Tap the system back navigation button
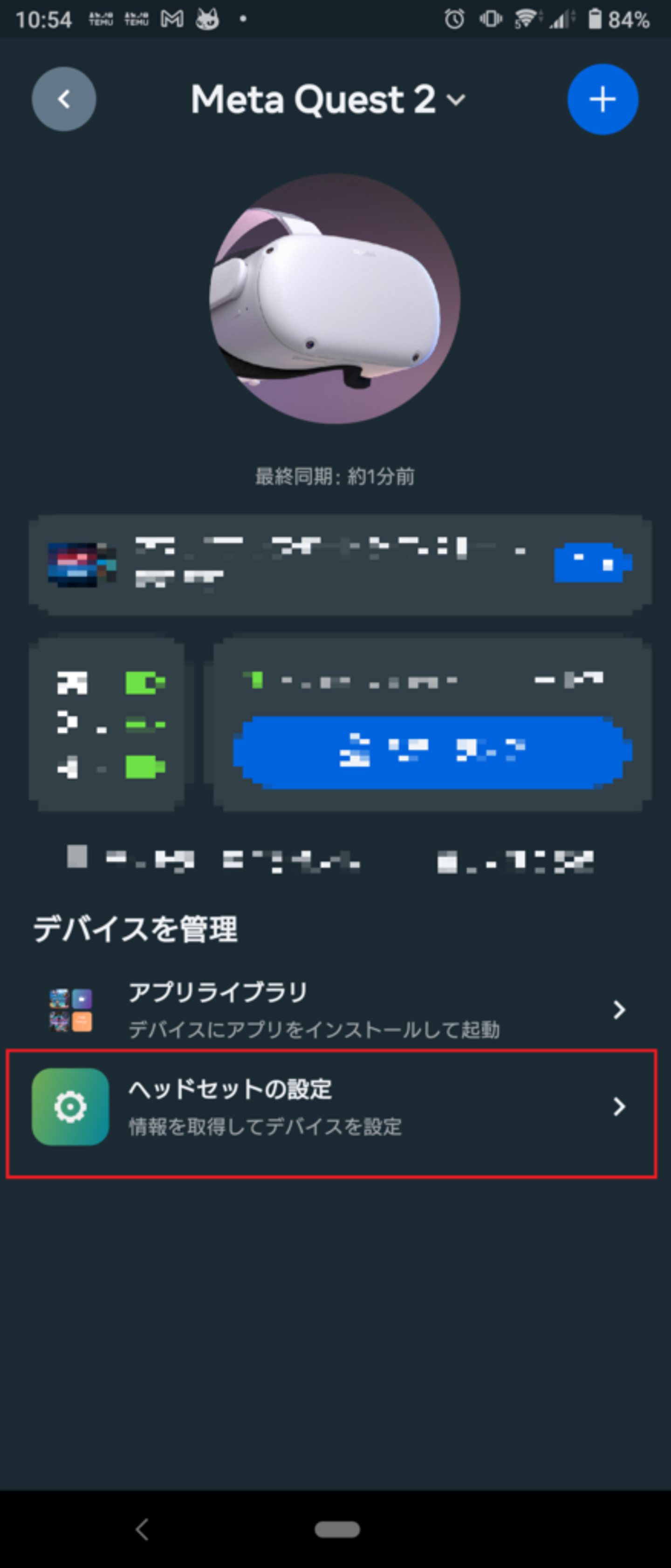This screenshot has height=1568, width=671. click(x=143, y=1528)
